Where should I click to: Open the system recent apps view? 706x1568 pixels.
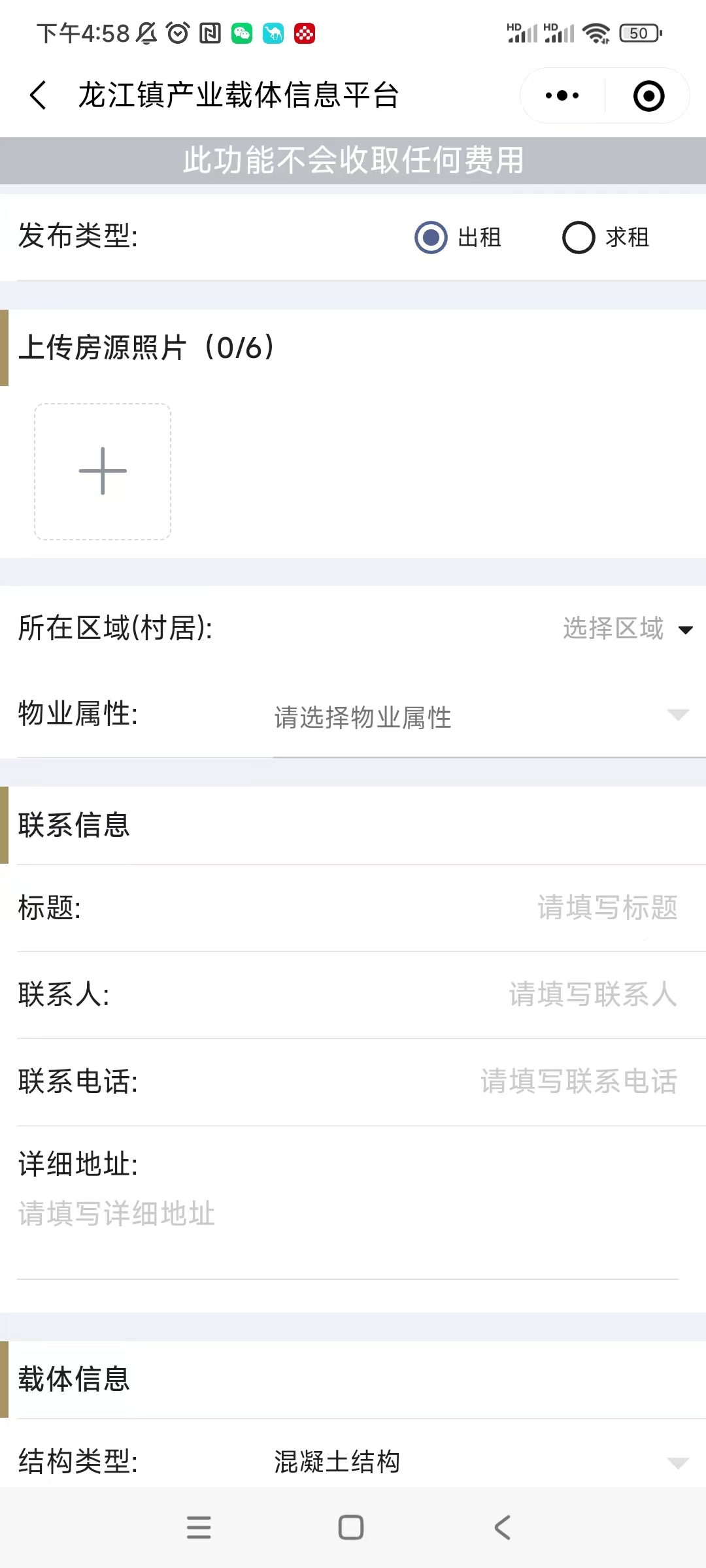click(199, 1527)
